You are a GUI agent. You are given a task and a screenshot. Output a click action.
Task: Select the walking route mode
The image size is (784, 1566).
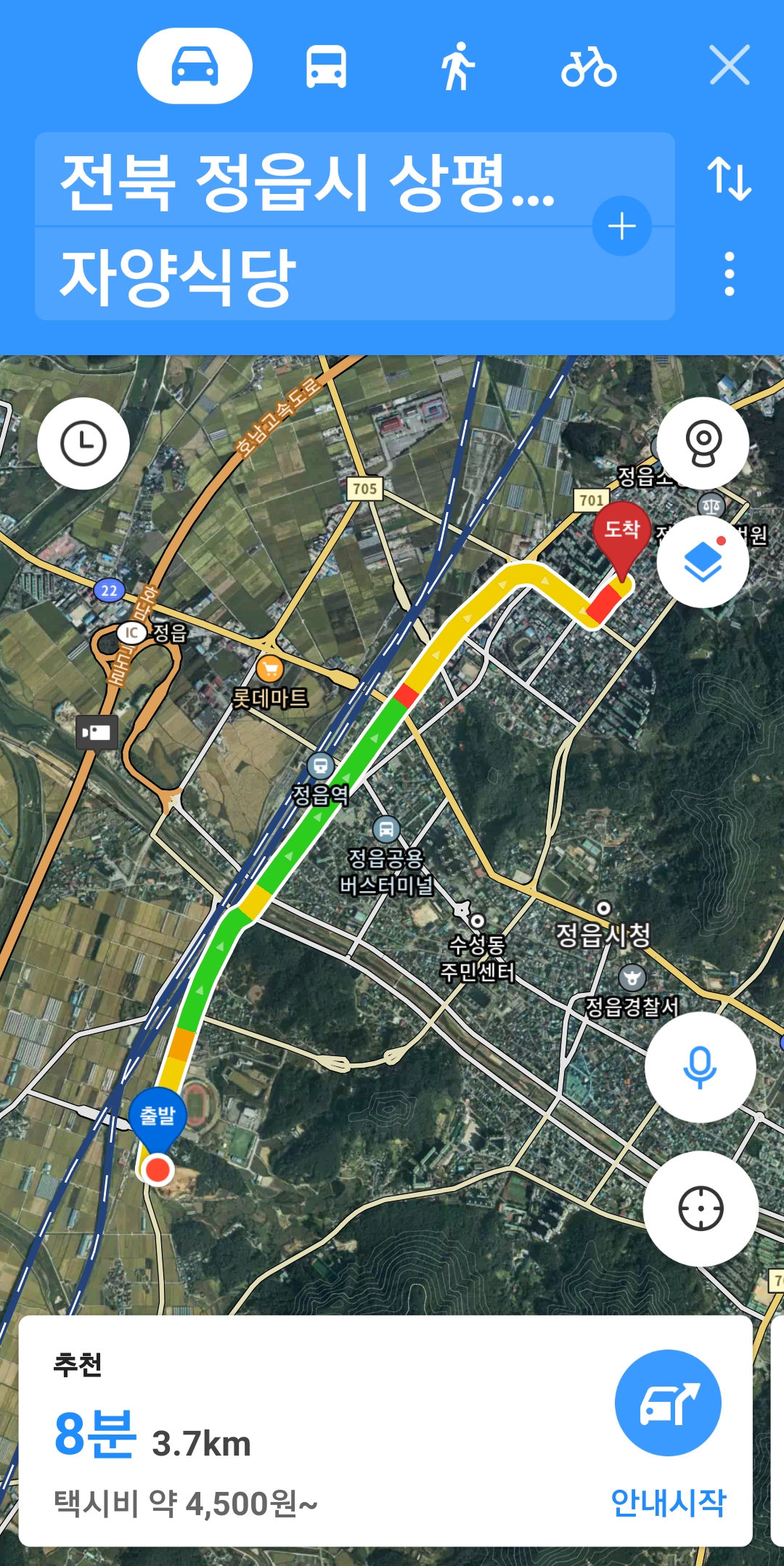(457, 67)
